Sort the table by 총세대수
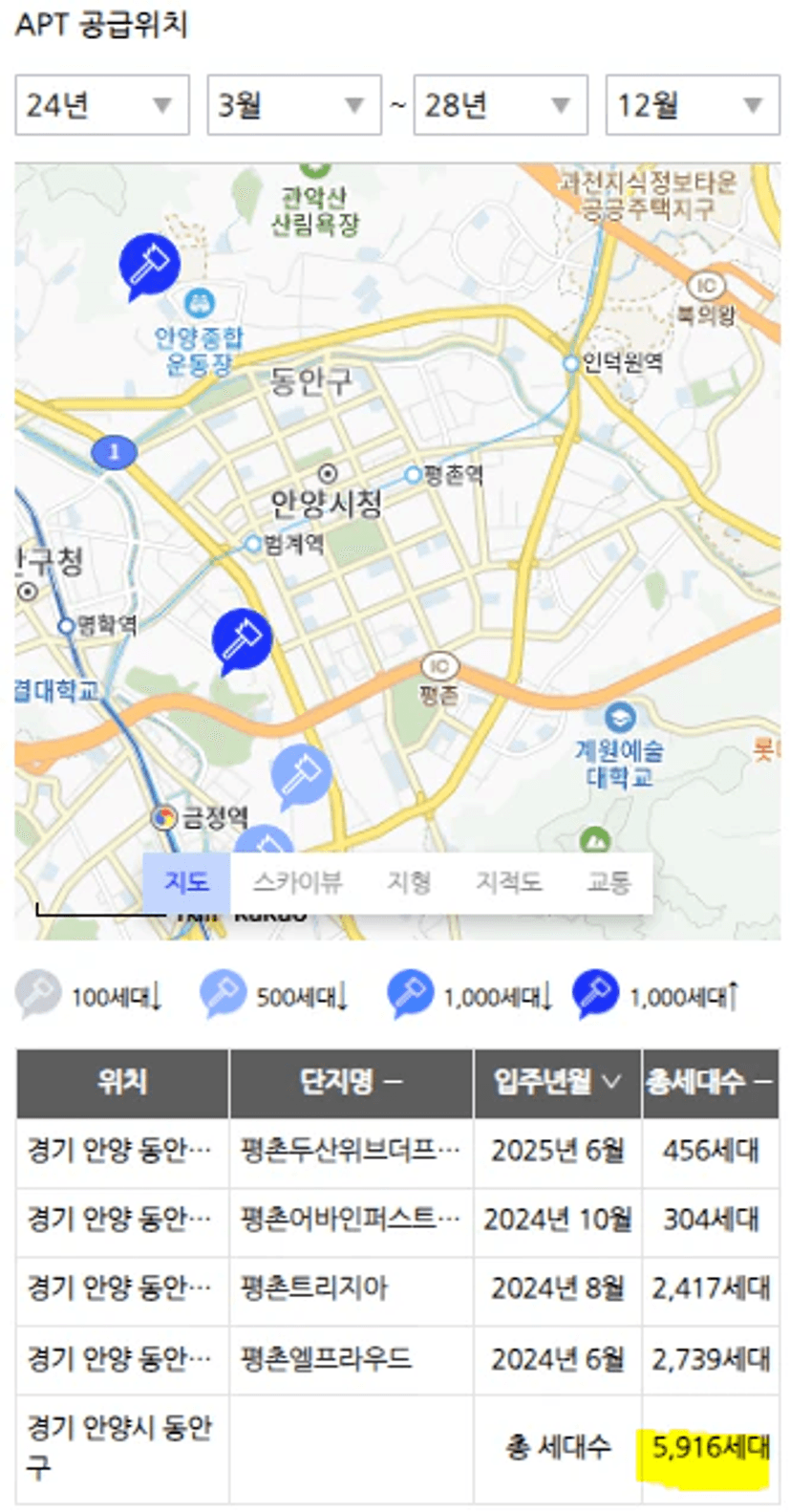This screenshot has width=790, height=1512. [x=710, y=1082]
